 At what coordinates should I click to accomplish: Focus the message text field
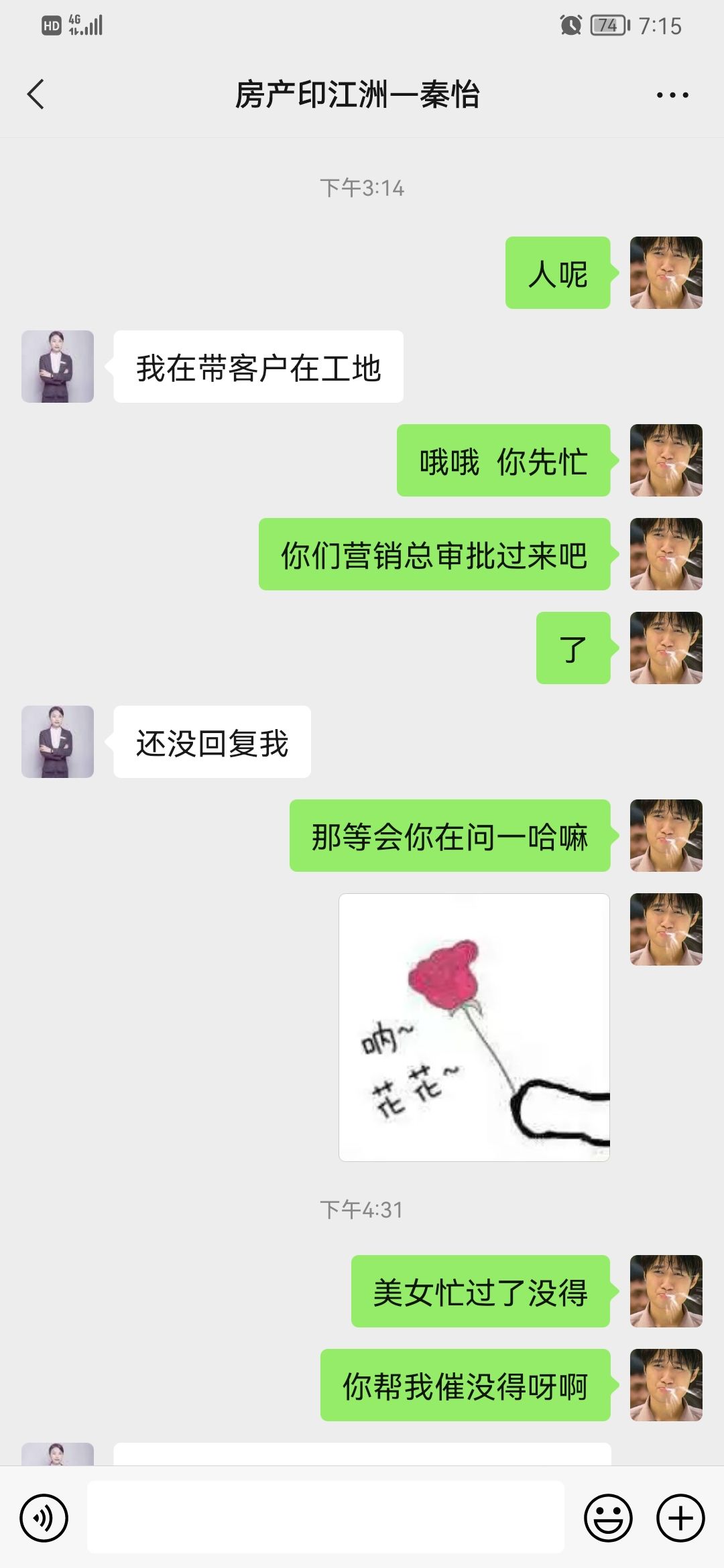point(325,1518)
